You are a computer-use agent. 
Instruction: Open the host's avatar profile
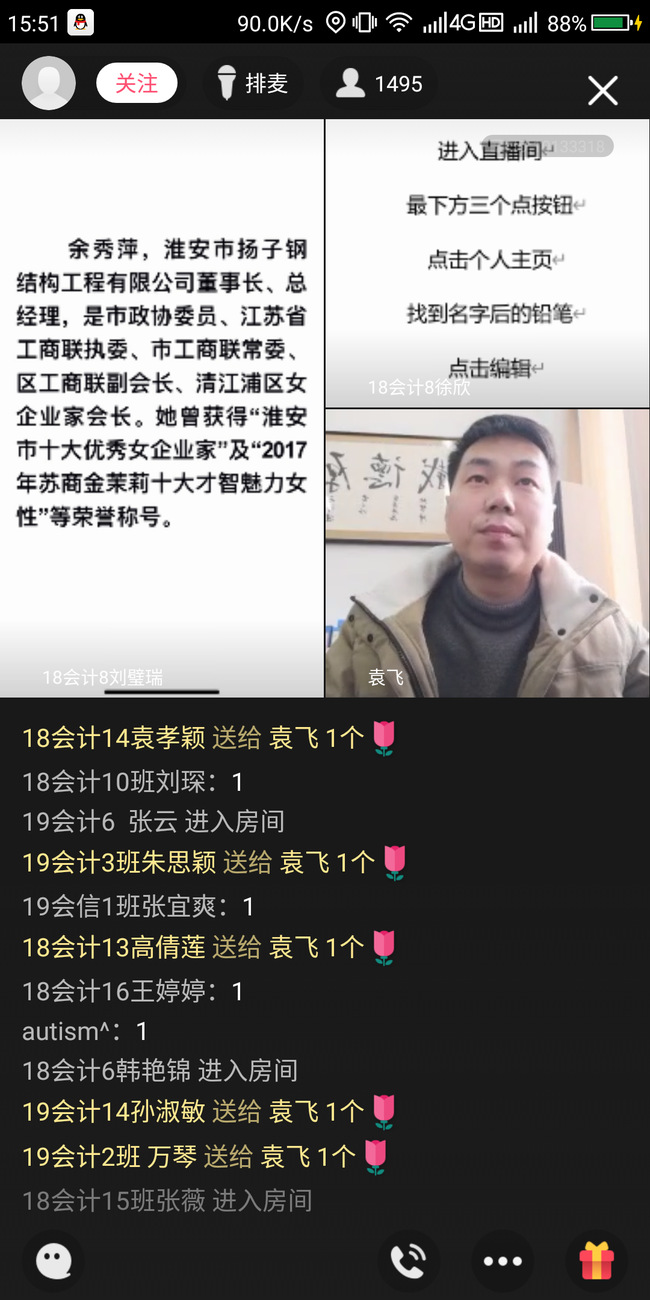tap(48, 84)
